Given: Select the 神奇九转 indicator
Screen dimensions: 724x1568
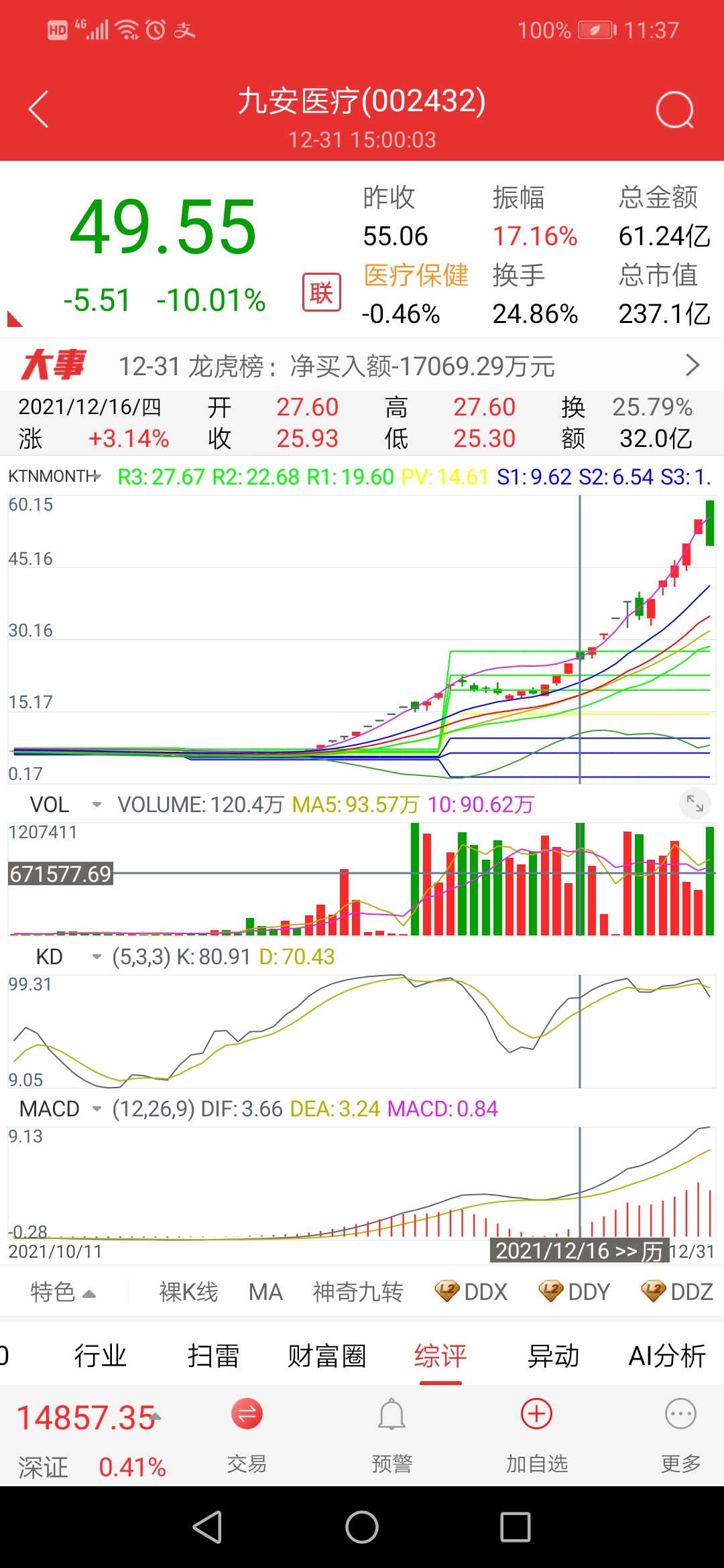Looking at the screenshot, I should point(358,1291).
